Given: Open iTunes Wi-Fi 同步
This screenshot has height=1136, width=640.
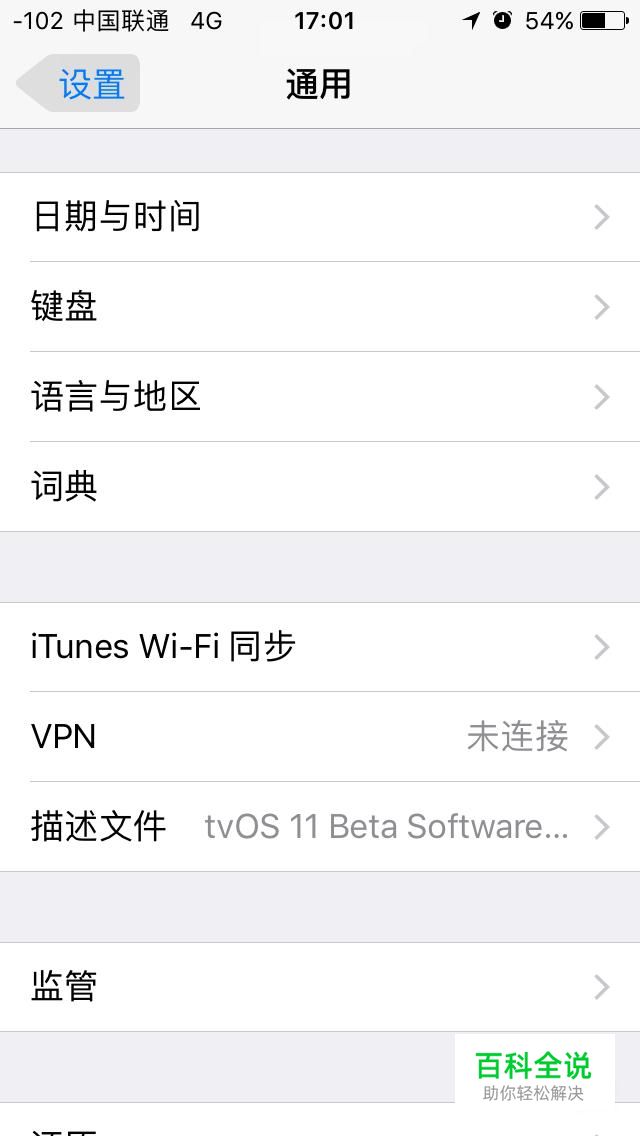Looking at the screenshot, I should coord(320,647).
